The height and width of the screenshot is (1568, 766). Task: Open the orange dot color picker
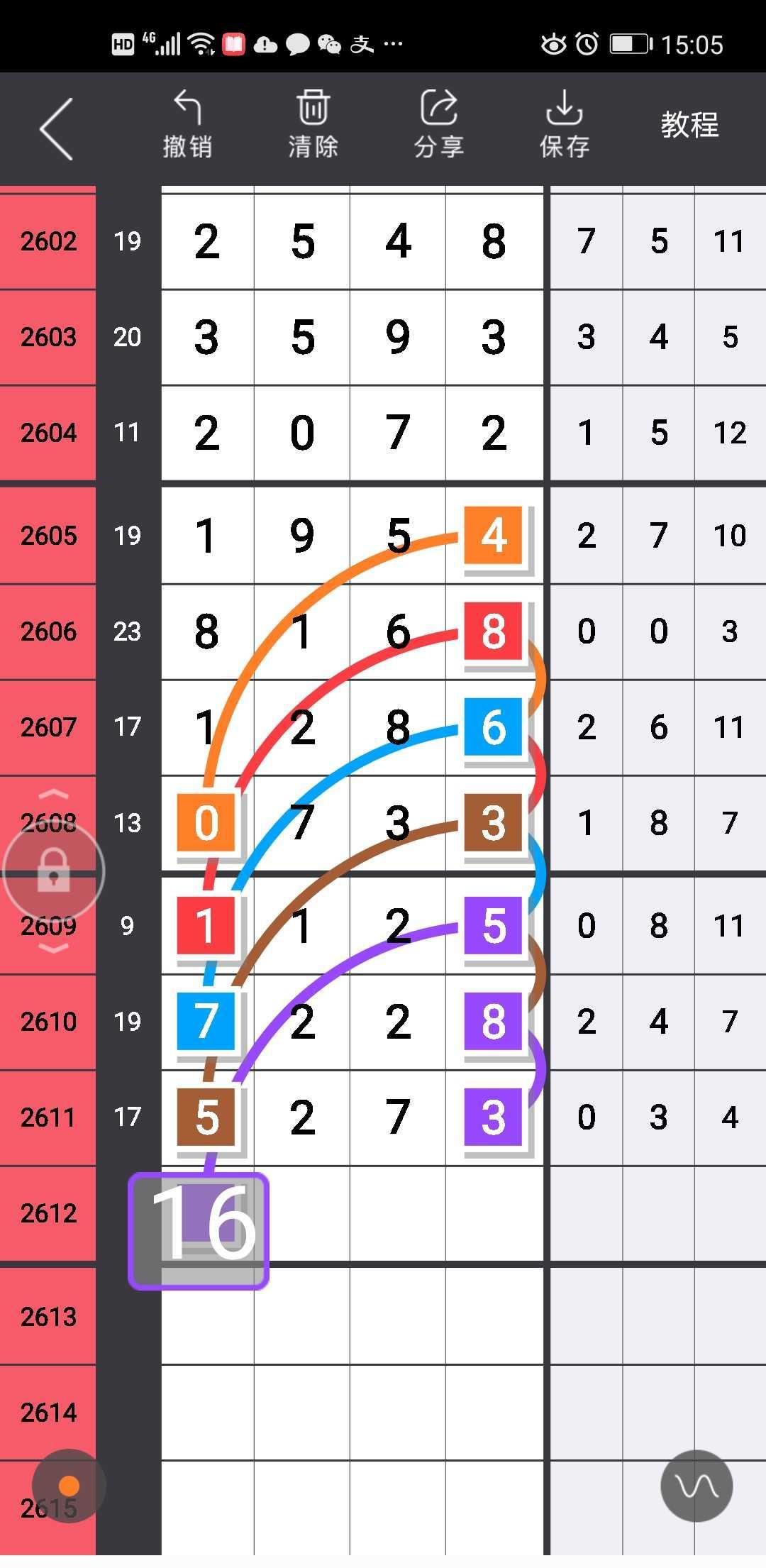(69, 1486)
